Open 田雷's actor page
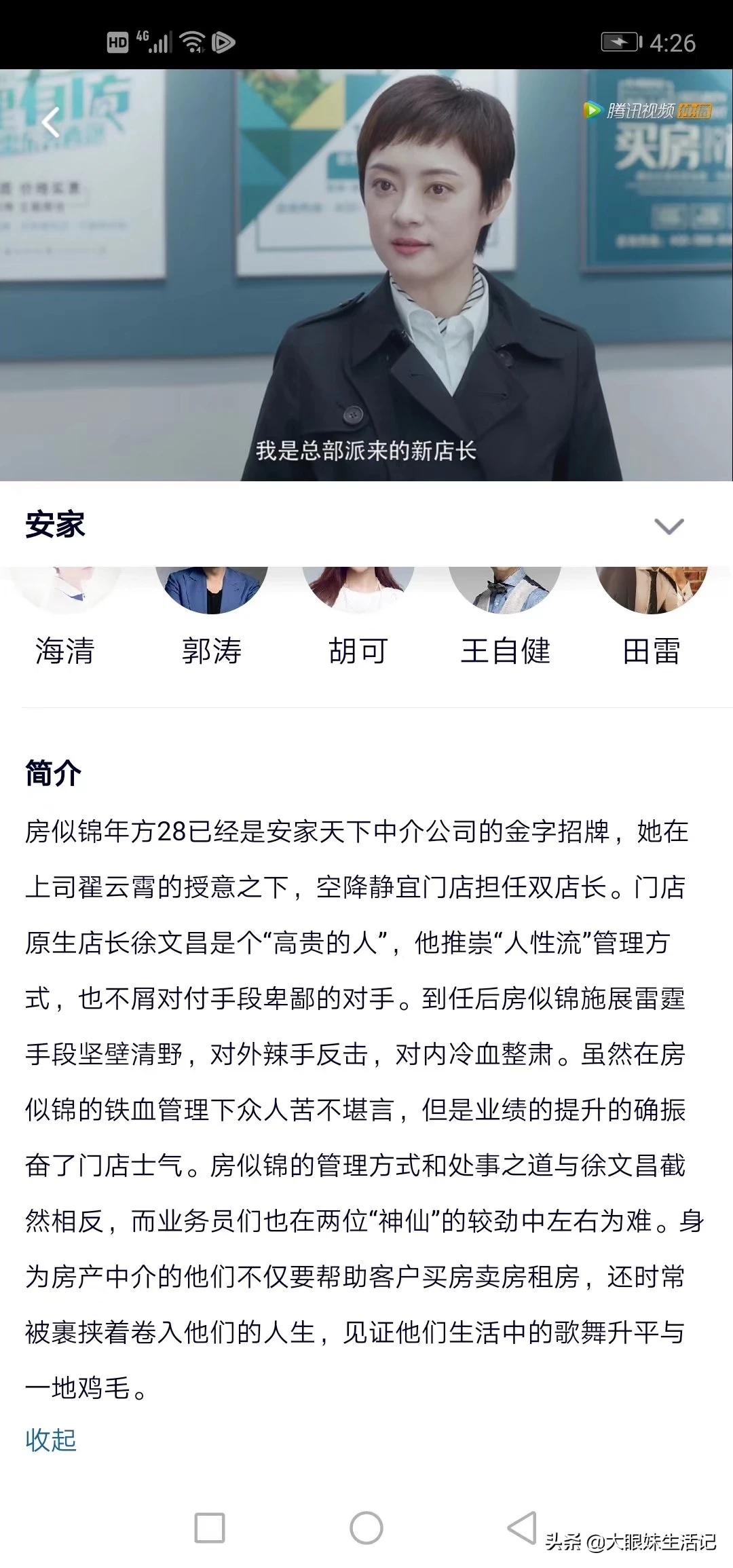This screenshot has width=733, height=1568. (652, 618)
